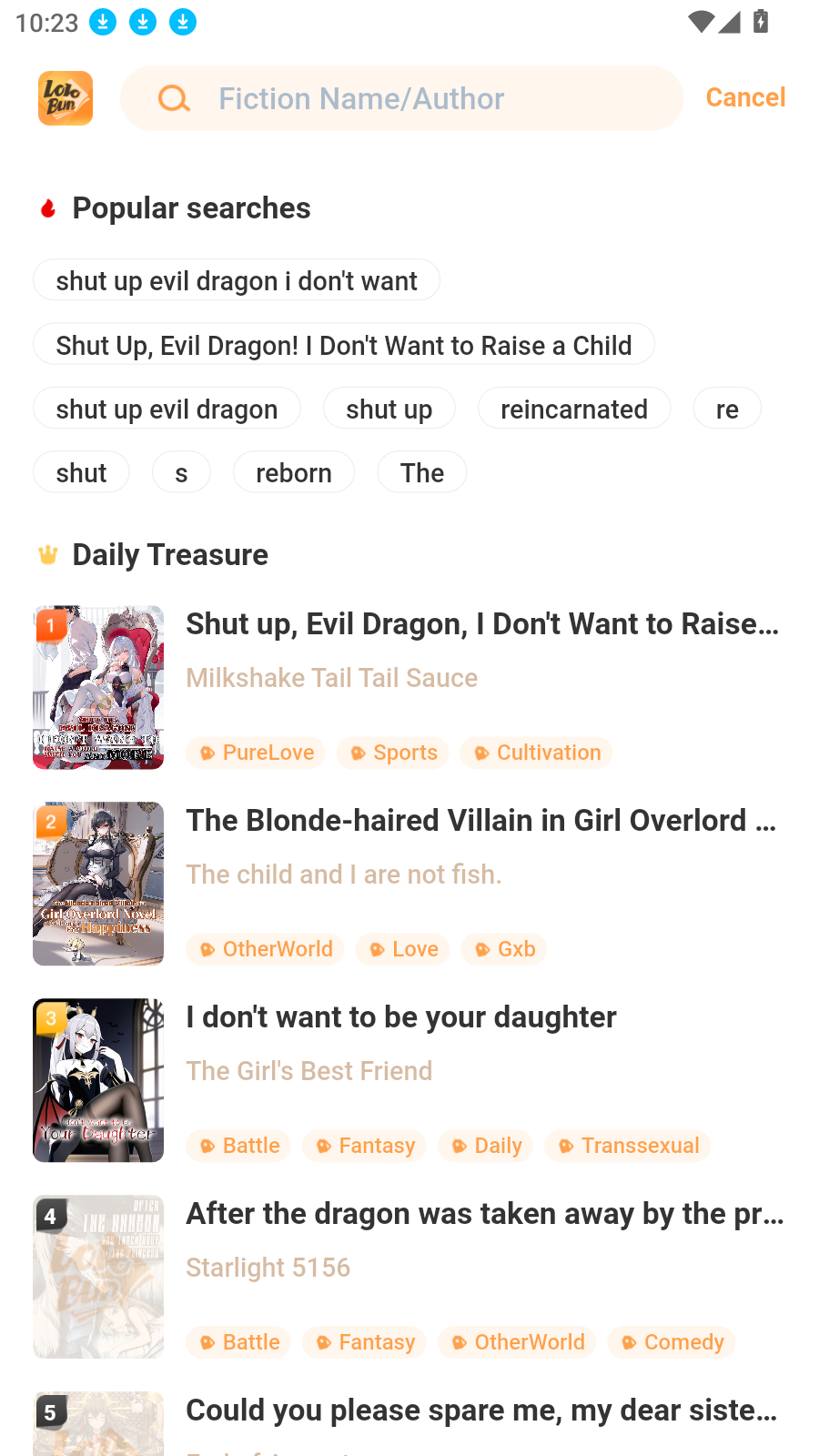
Task: Pick the "shut" popular search chip
Action: click(81, 472)
